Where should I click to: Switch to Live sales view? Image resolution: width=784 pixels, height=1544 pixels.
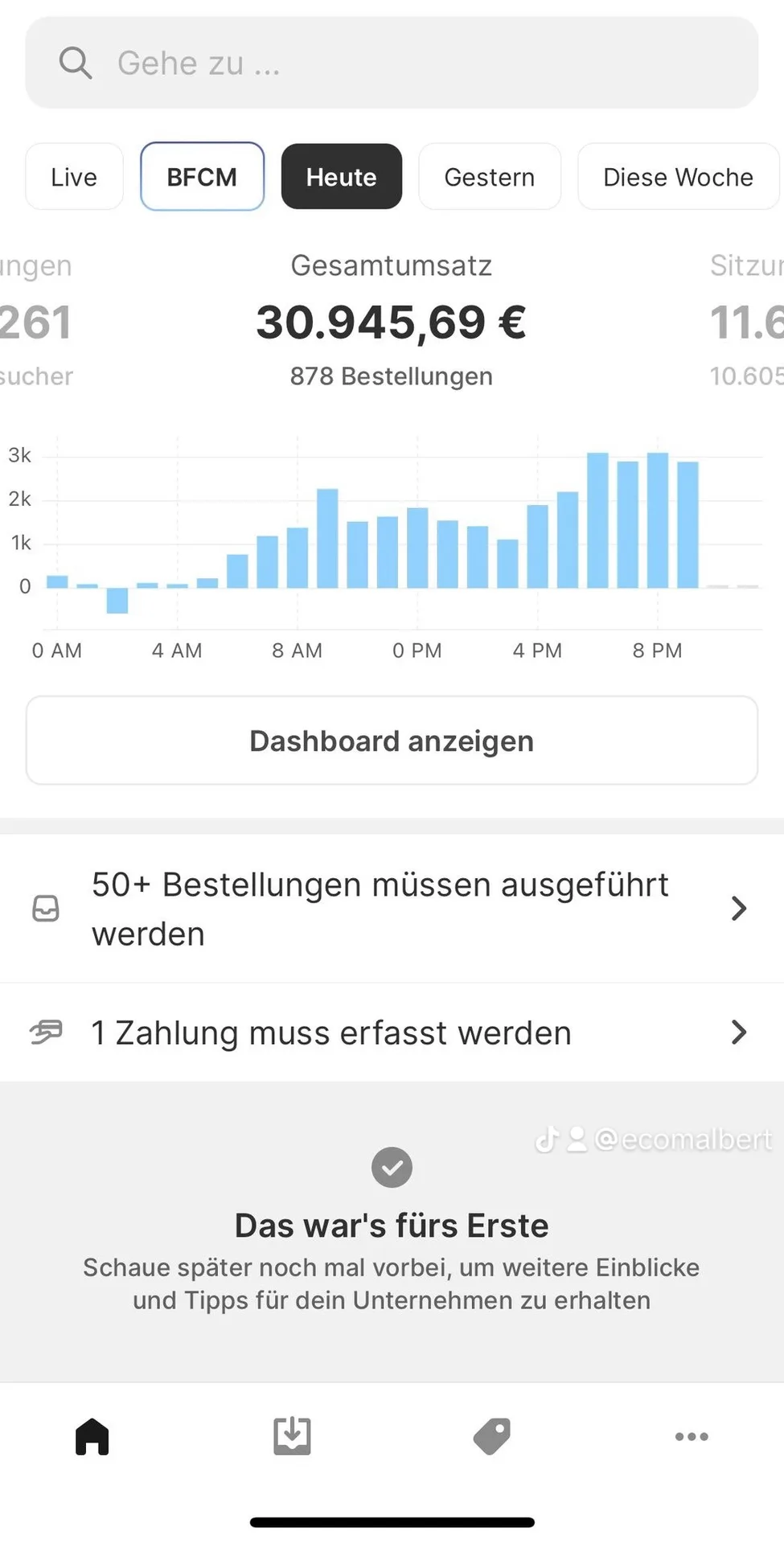click(x=73, y=176)
